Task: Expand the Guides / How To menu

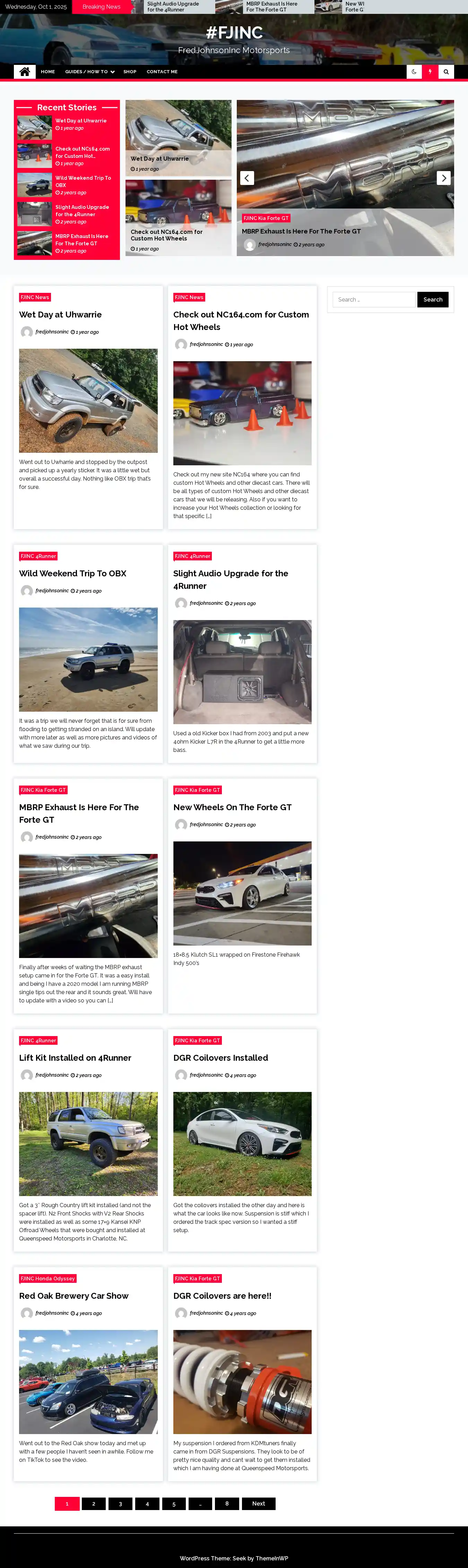Action: tap(89, 72)
